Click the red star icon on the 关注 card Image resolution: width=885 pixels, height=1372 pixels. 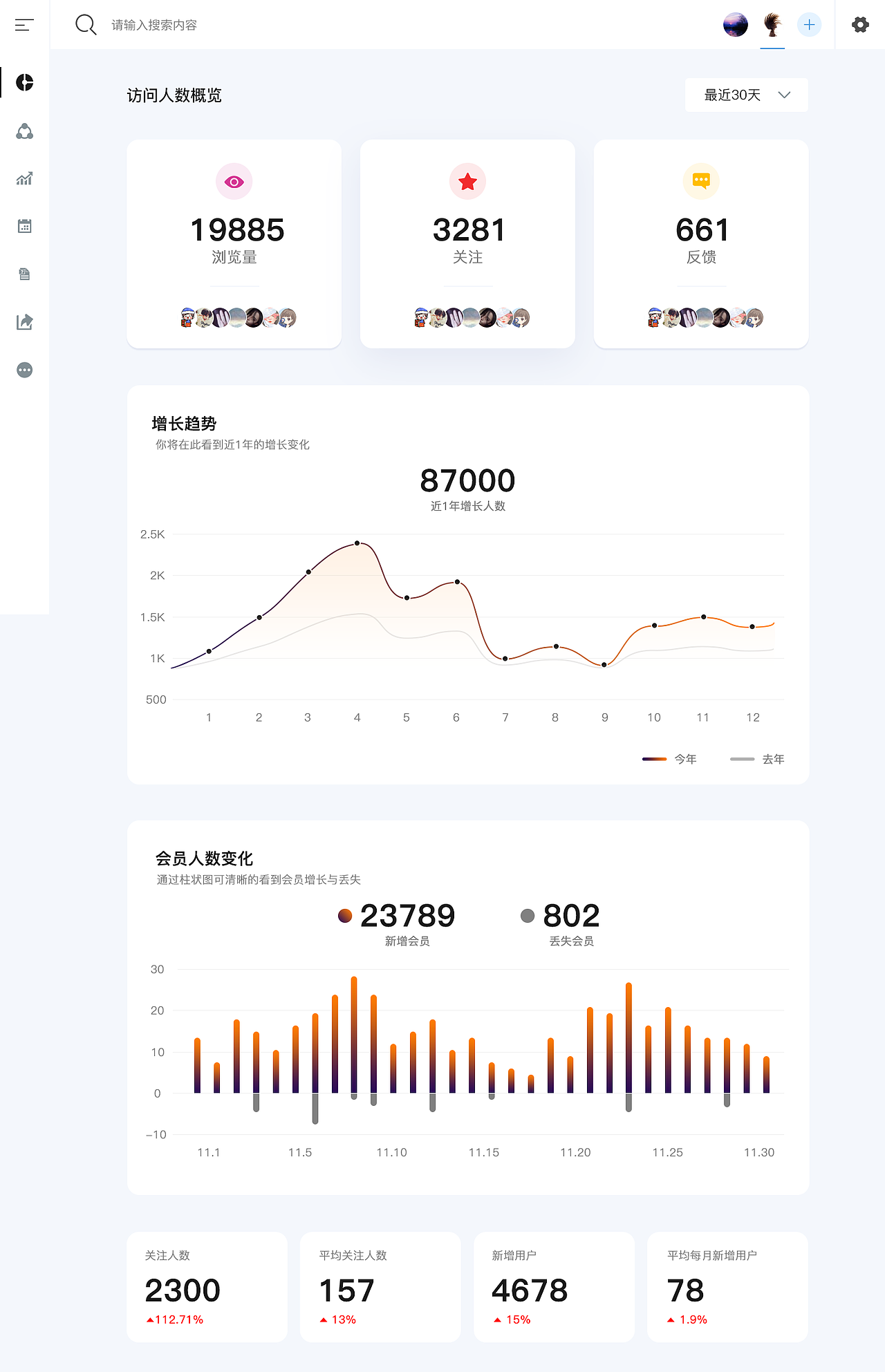[468, 181]
